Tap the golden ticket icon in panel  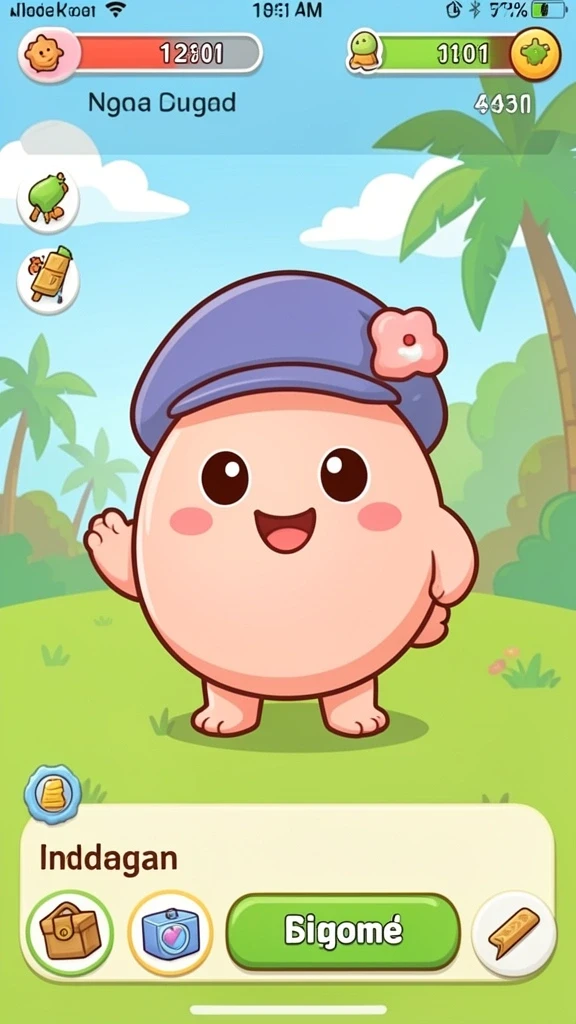(x=514, y=933)
